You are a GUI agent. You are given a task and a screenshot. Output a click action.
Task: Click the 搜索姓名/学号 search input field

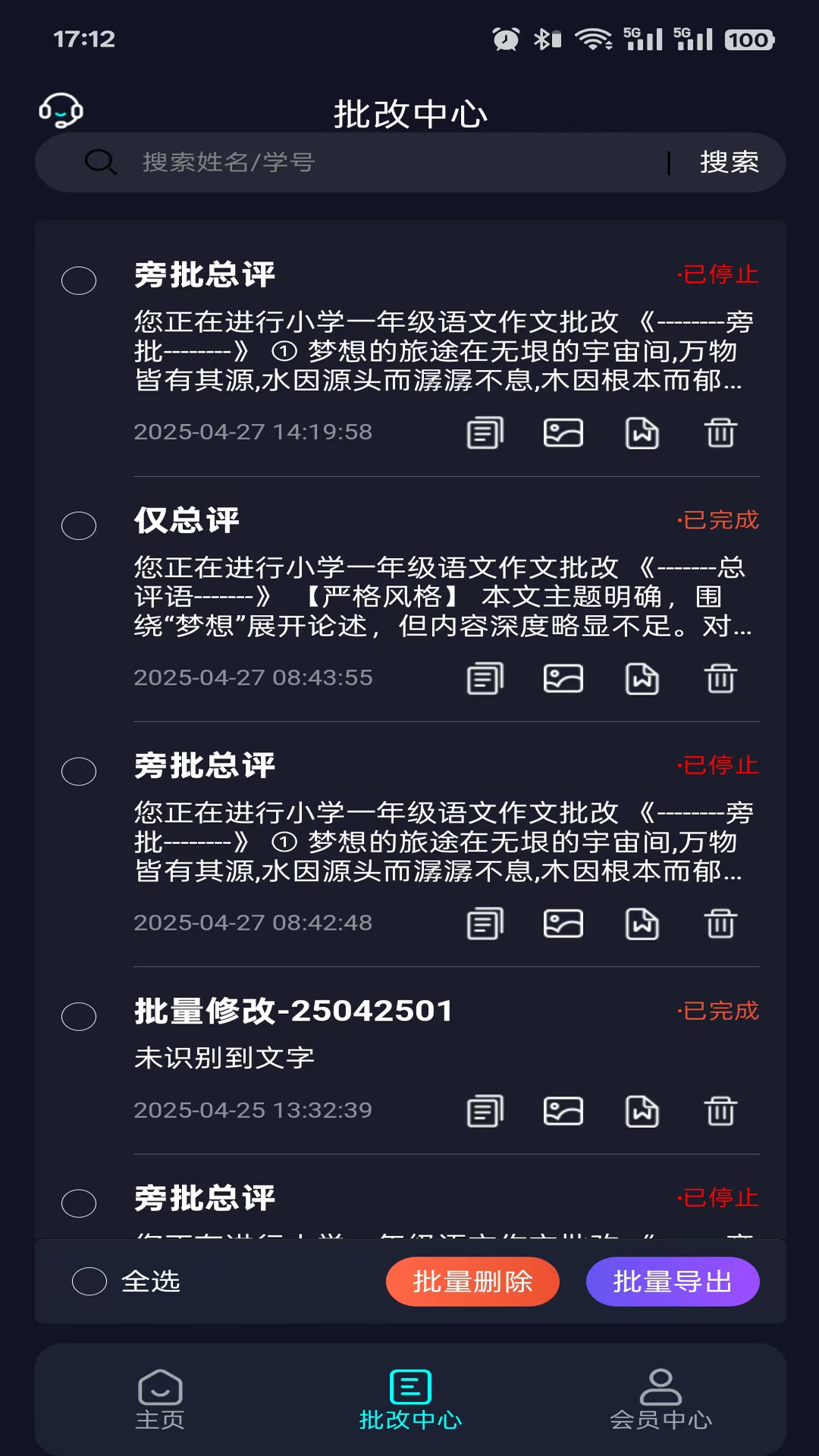[x=303, y=162]
